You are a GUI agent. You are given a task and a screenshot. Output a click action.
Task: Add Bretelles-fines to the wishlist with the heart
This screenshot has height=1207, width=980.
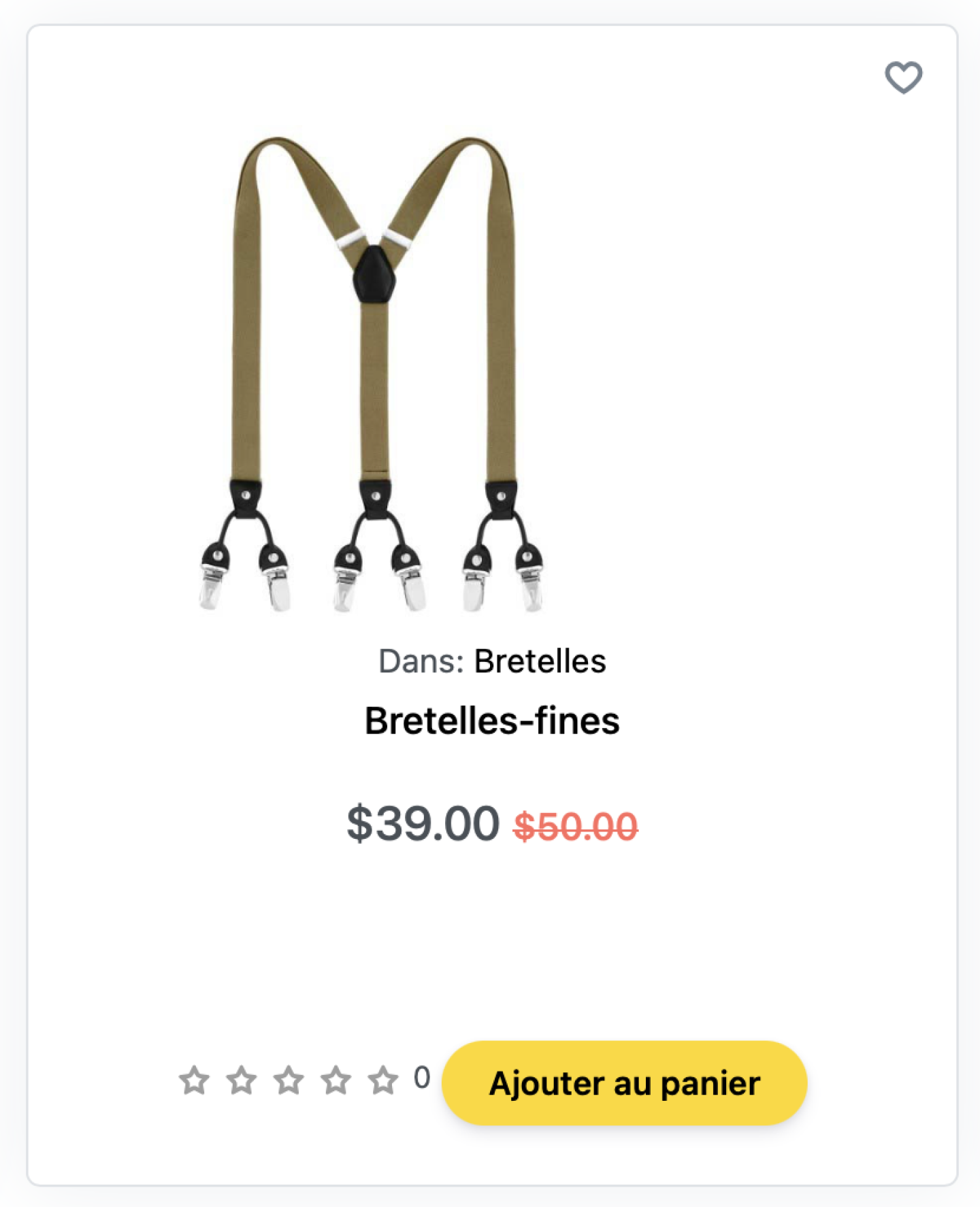903,77
